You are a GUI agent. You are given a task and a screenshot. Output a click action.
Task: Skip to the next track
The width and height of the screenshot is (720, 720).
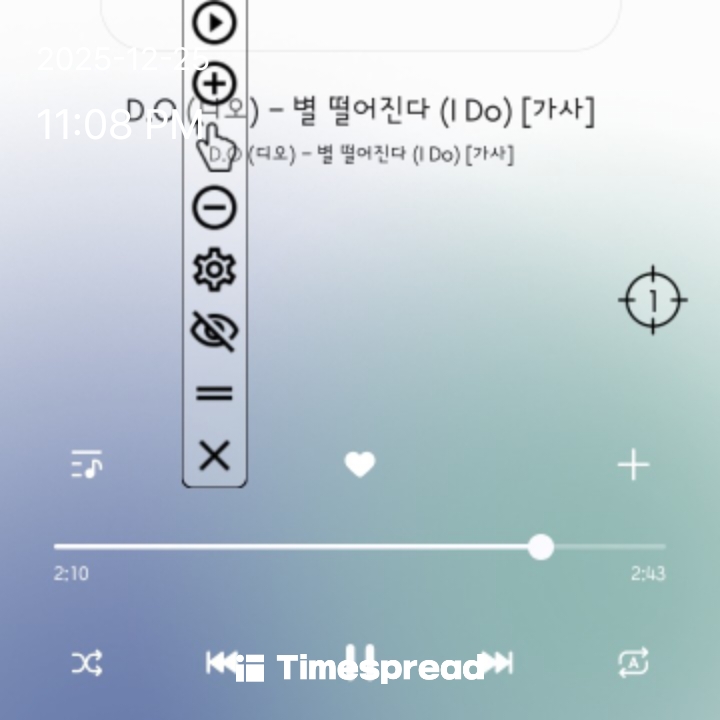pyautogui.click(x=497, y=662)
